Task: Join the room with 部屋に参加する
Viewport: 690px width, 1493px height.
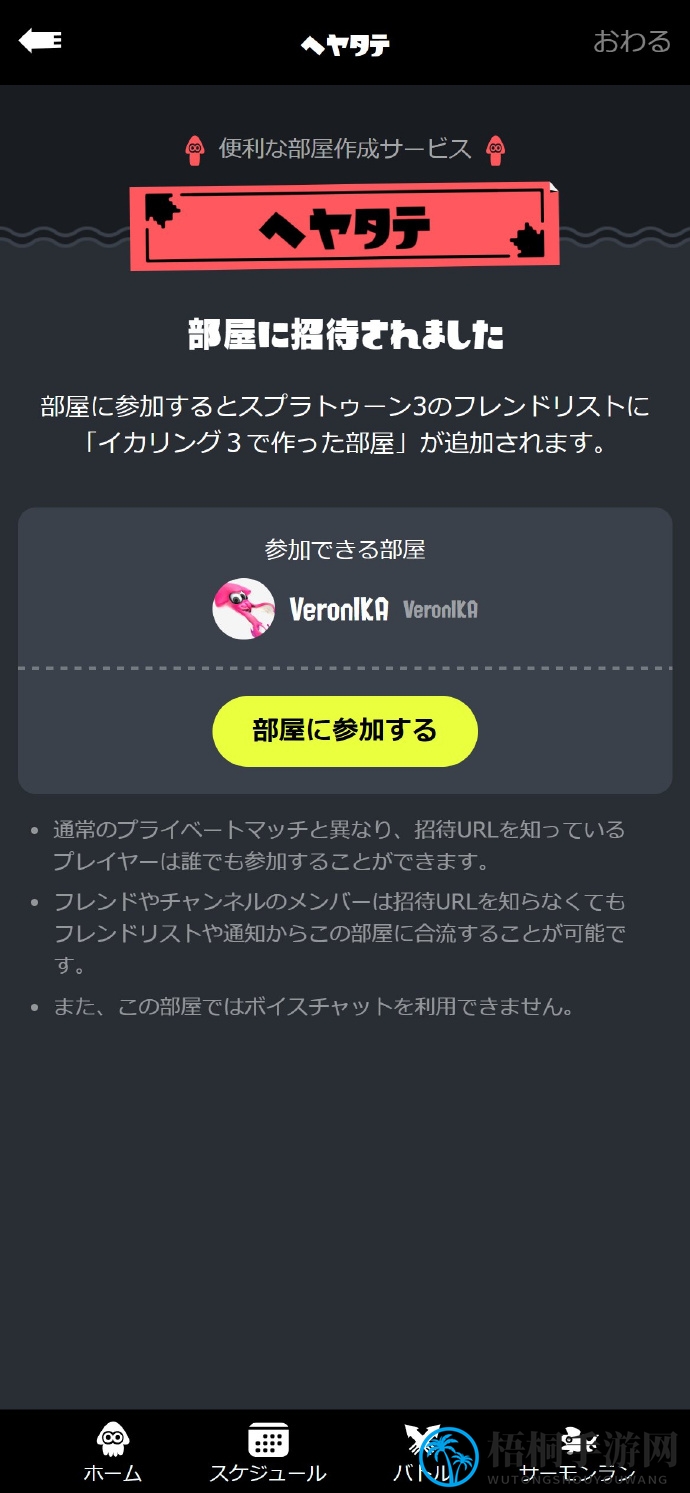Action: (345, 730)
